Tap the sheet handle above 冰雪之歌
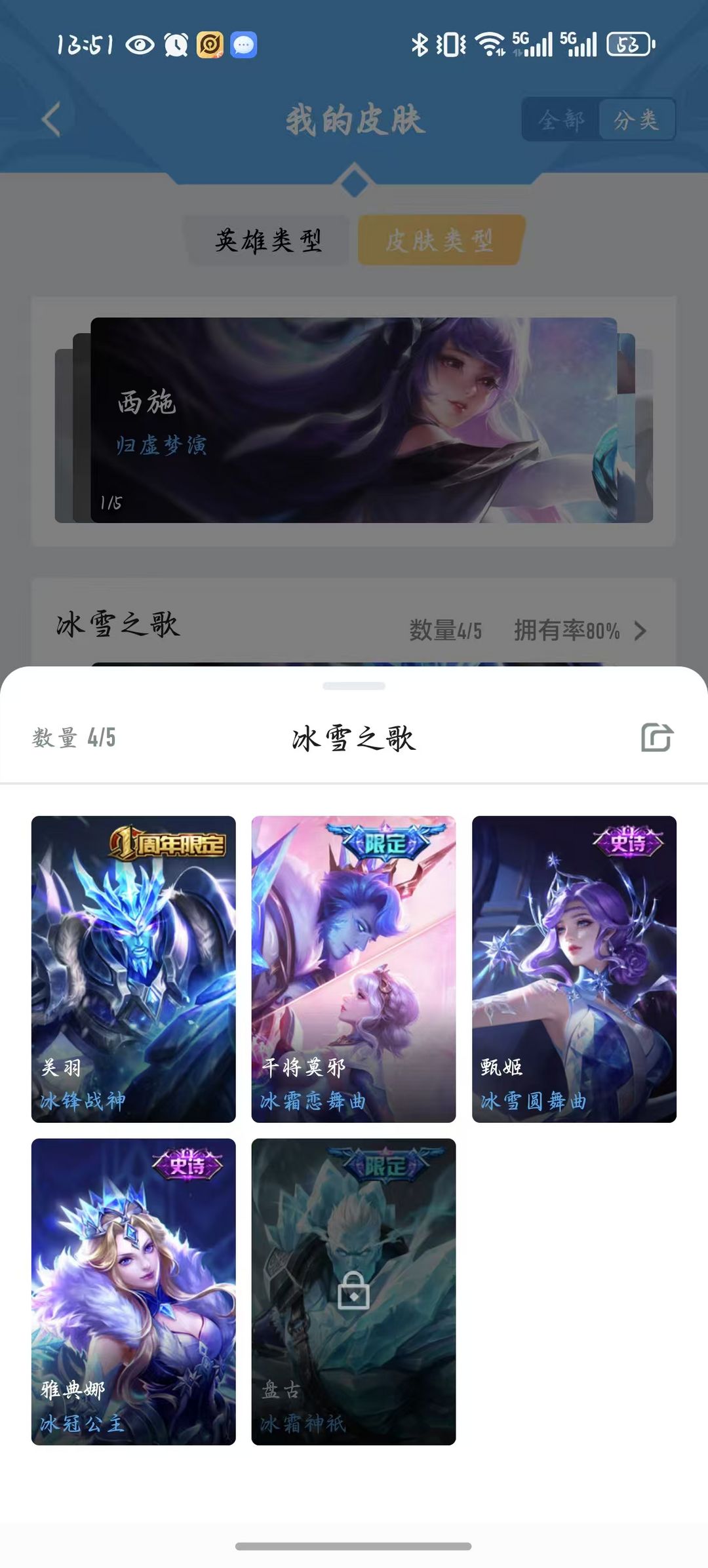This screenshot has width=708, height=1568. click(x=353, y=686)
